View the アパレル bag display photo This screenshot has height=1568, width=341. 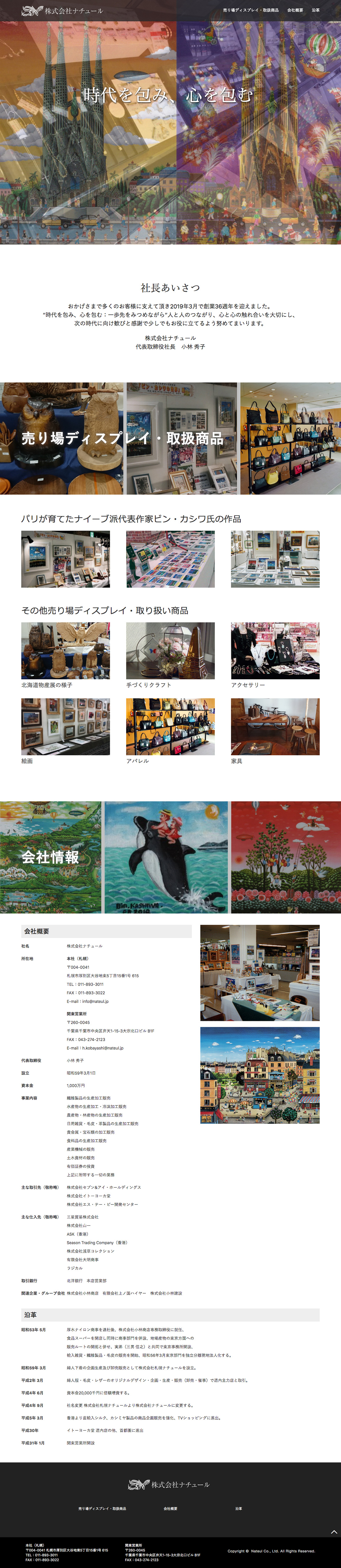coord(170,726)
